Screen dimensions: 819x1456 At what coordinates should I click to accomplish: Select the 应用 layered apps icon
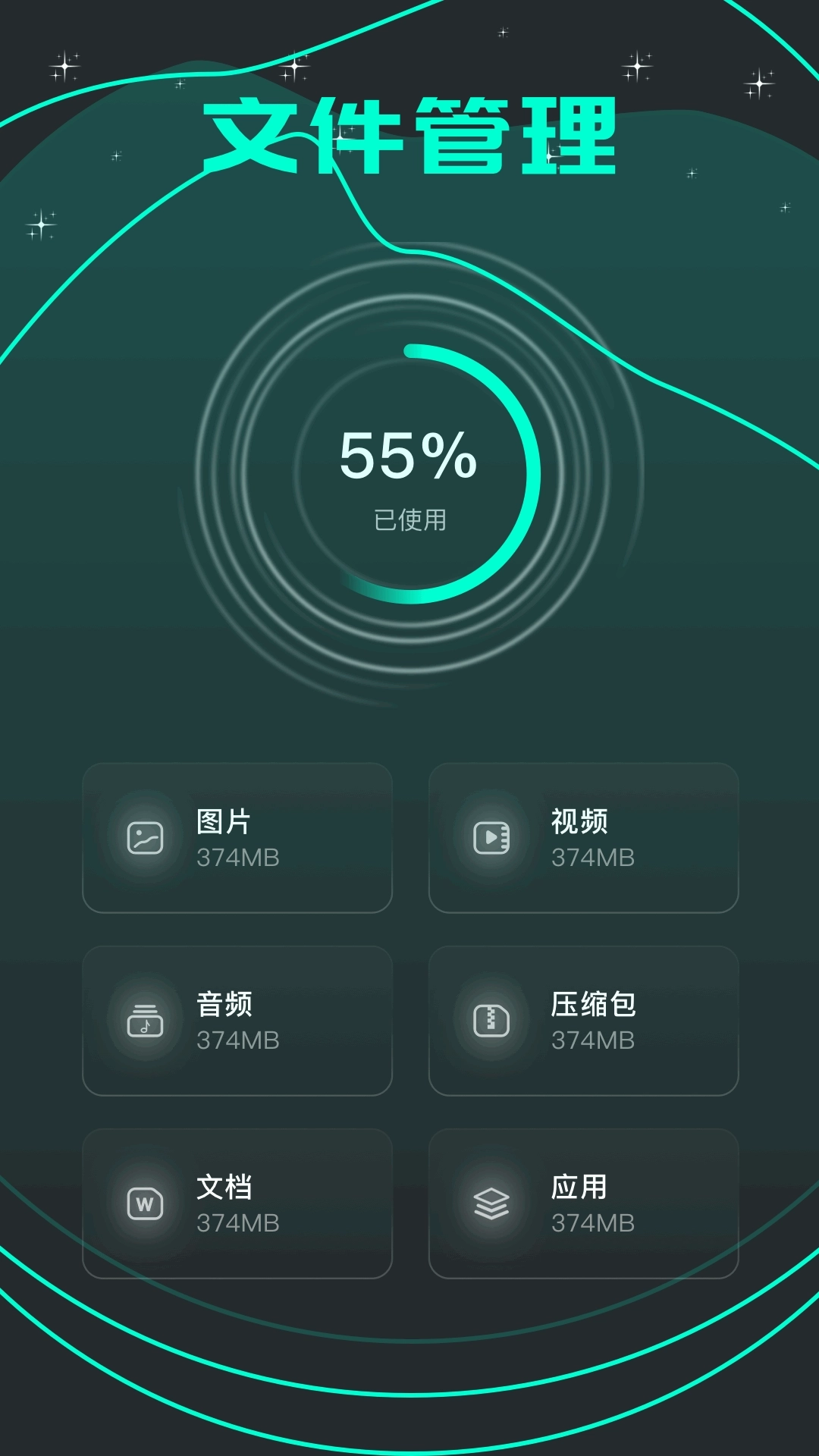click(x=493, y=1203)
